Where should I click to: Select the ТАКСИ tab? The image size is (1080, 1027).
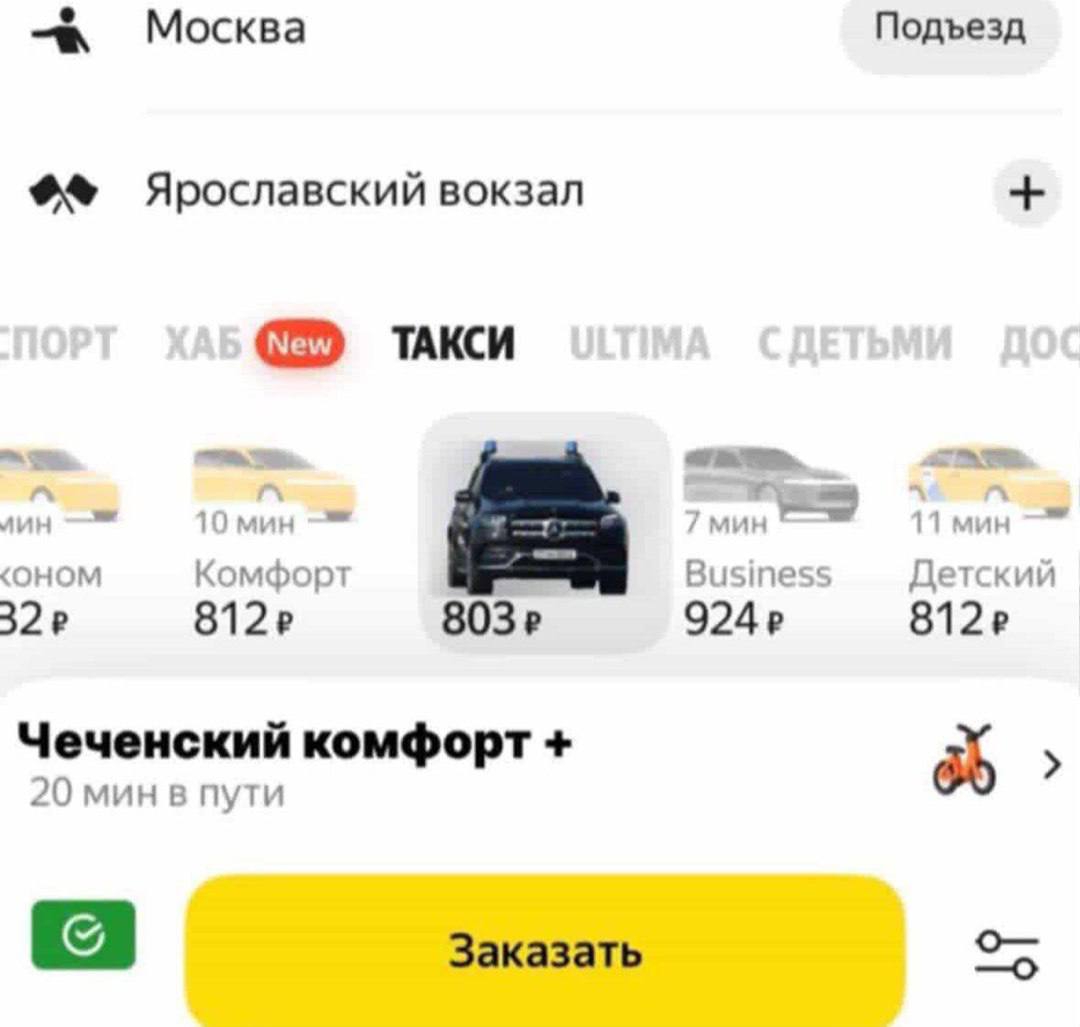[x=453, y=345]
